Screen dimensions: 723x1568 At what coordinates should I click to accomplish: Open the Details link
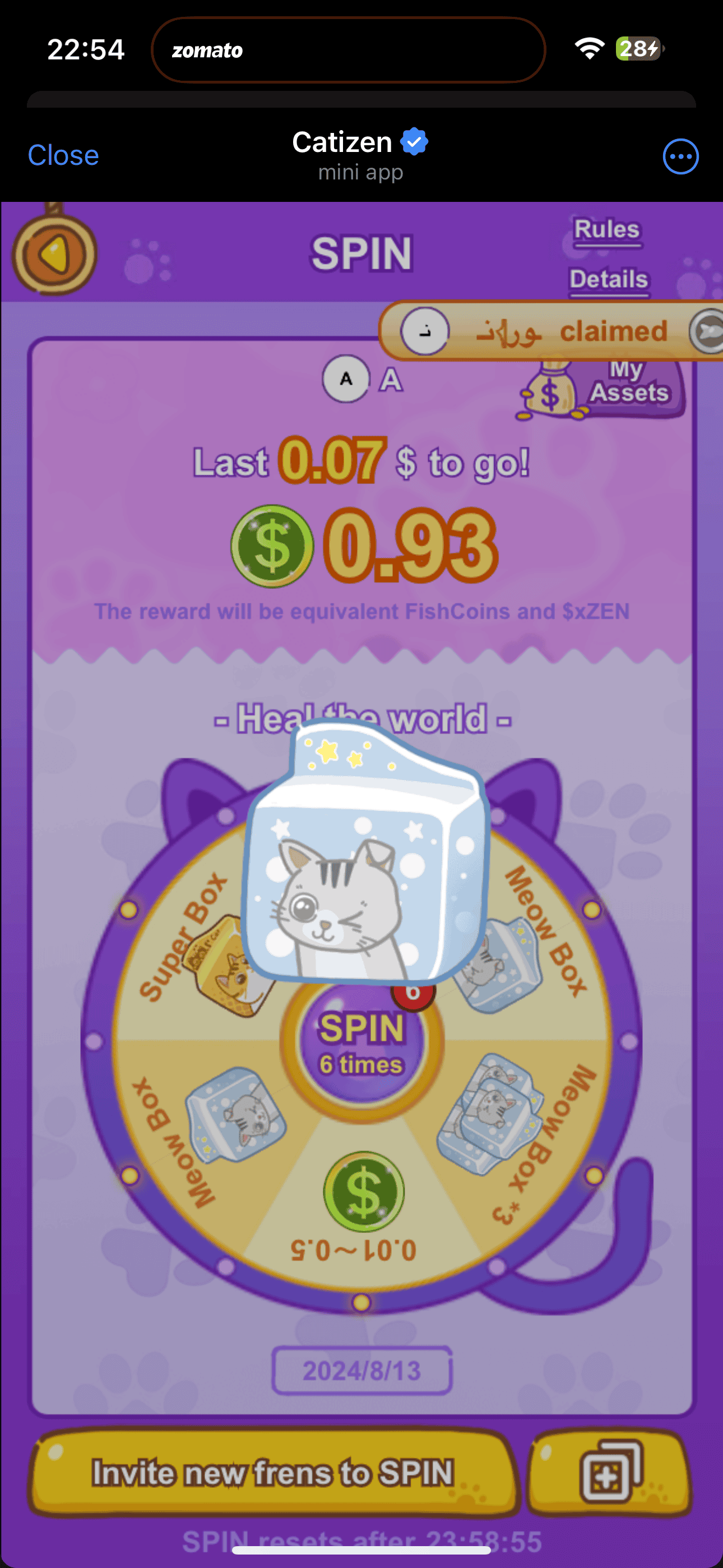(609, 279)
